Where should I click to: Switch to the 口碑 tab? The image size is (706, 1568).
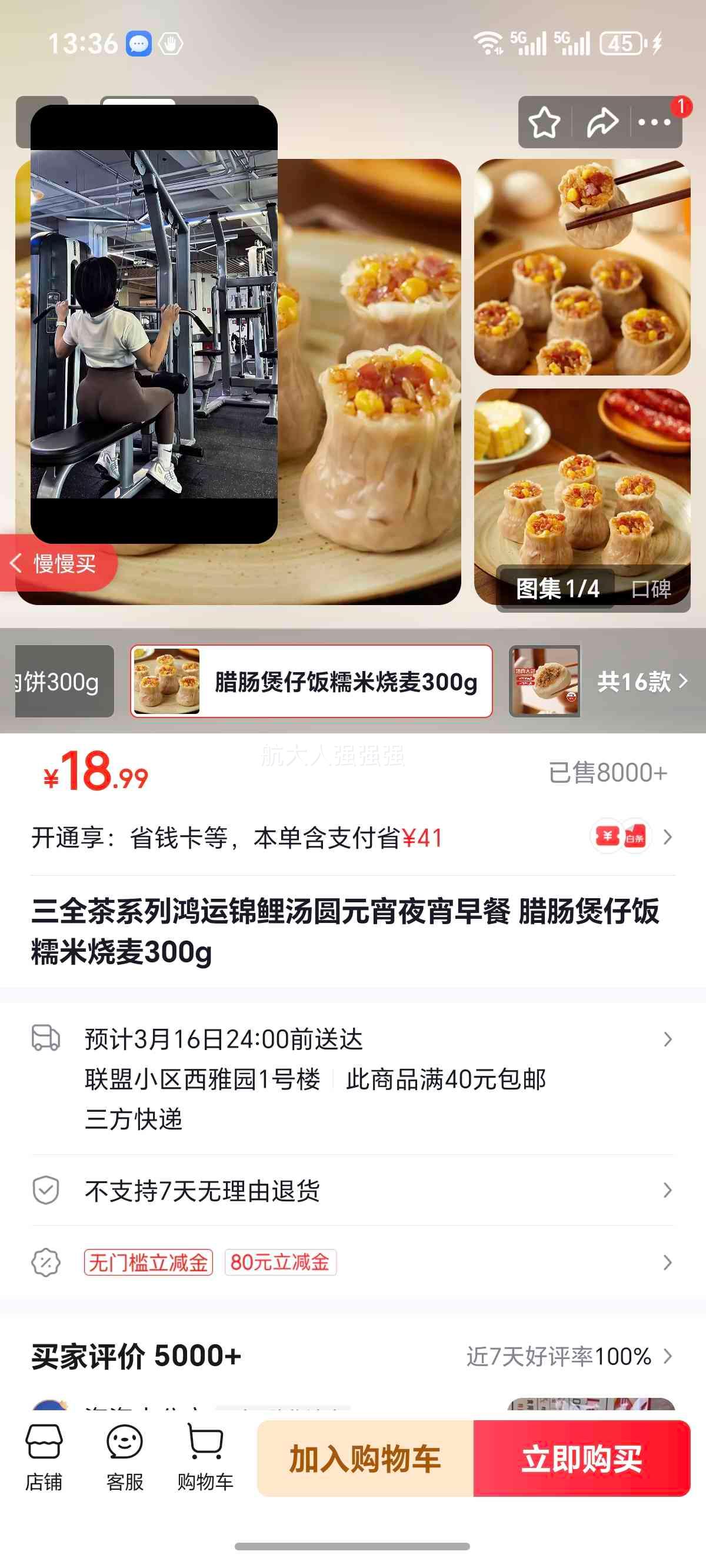651,589
